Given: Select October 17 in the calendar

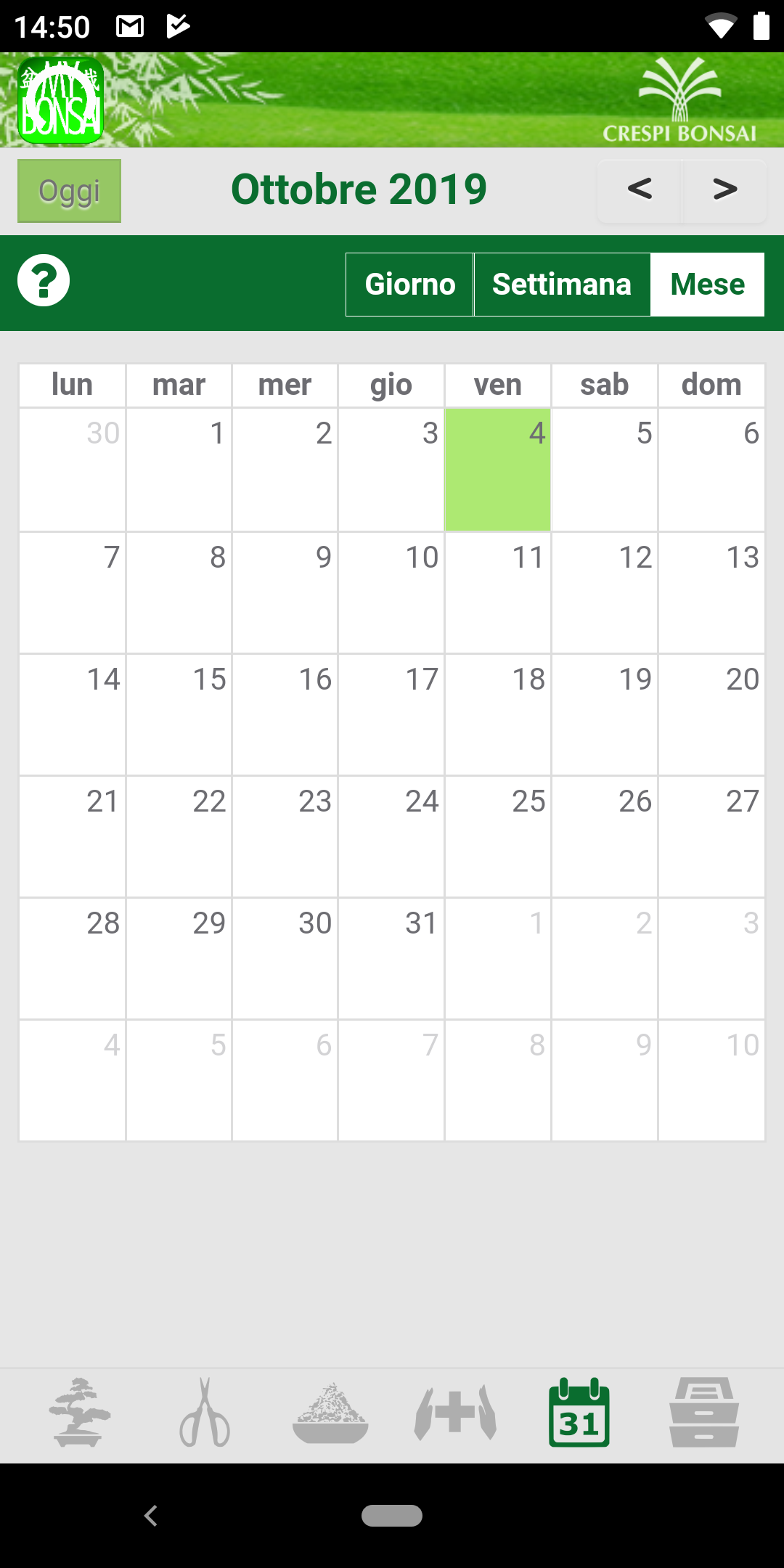Looking at the screenshot, I should coord(391,715).
